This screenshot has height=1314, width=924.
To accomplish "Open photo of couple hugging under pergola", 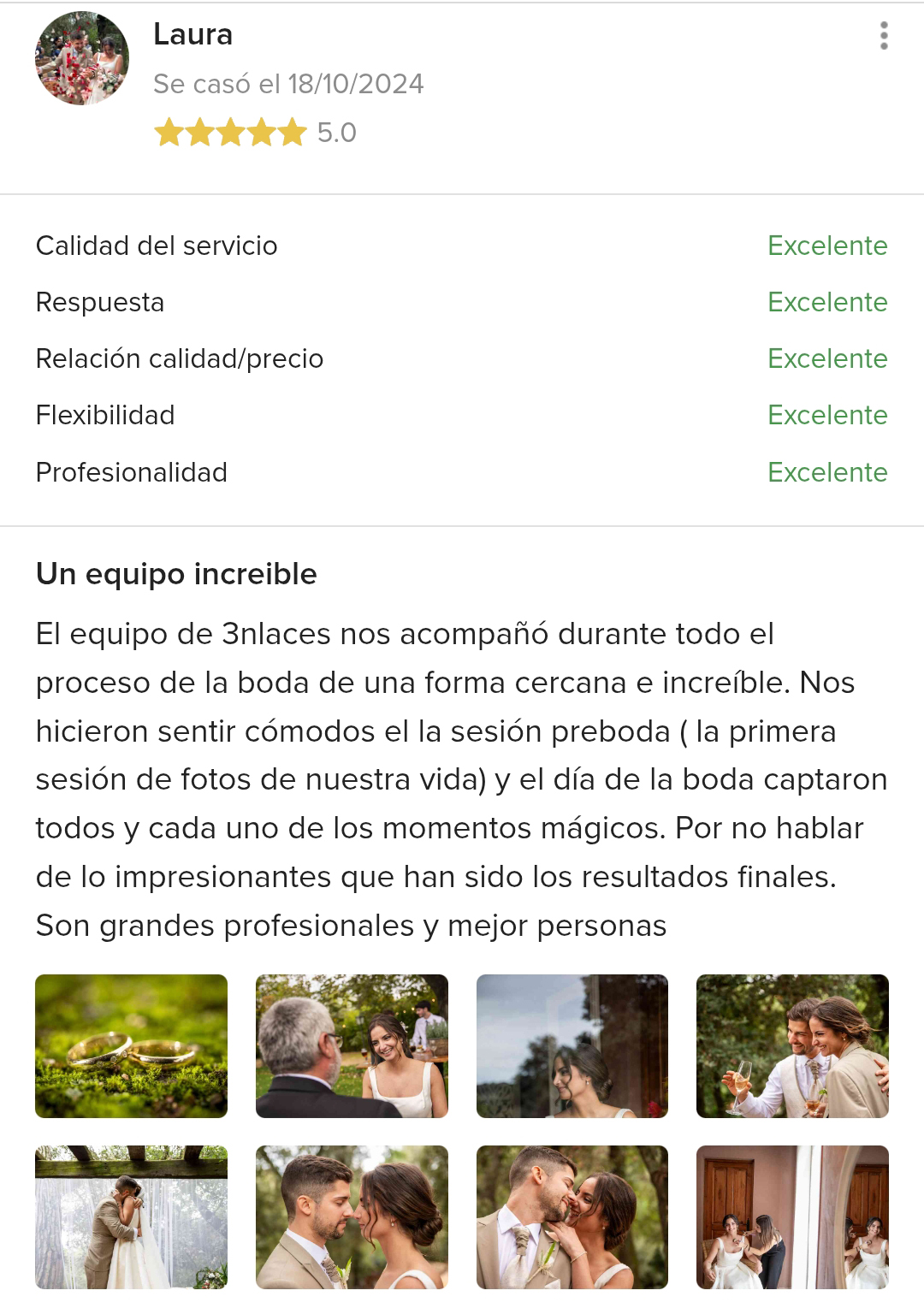I will [131, 1216].
